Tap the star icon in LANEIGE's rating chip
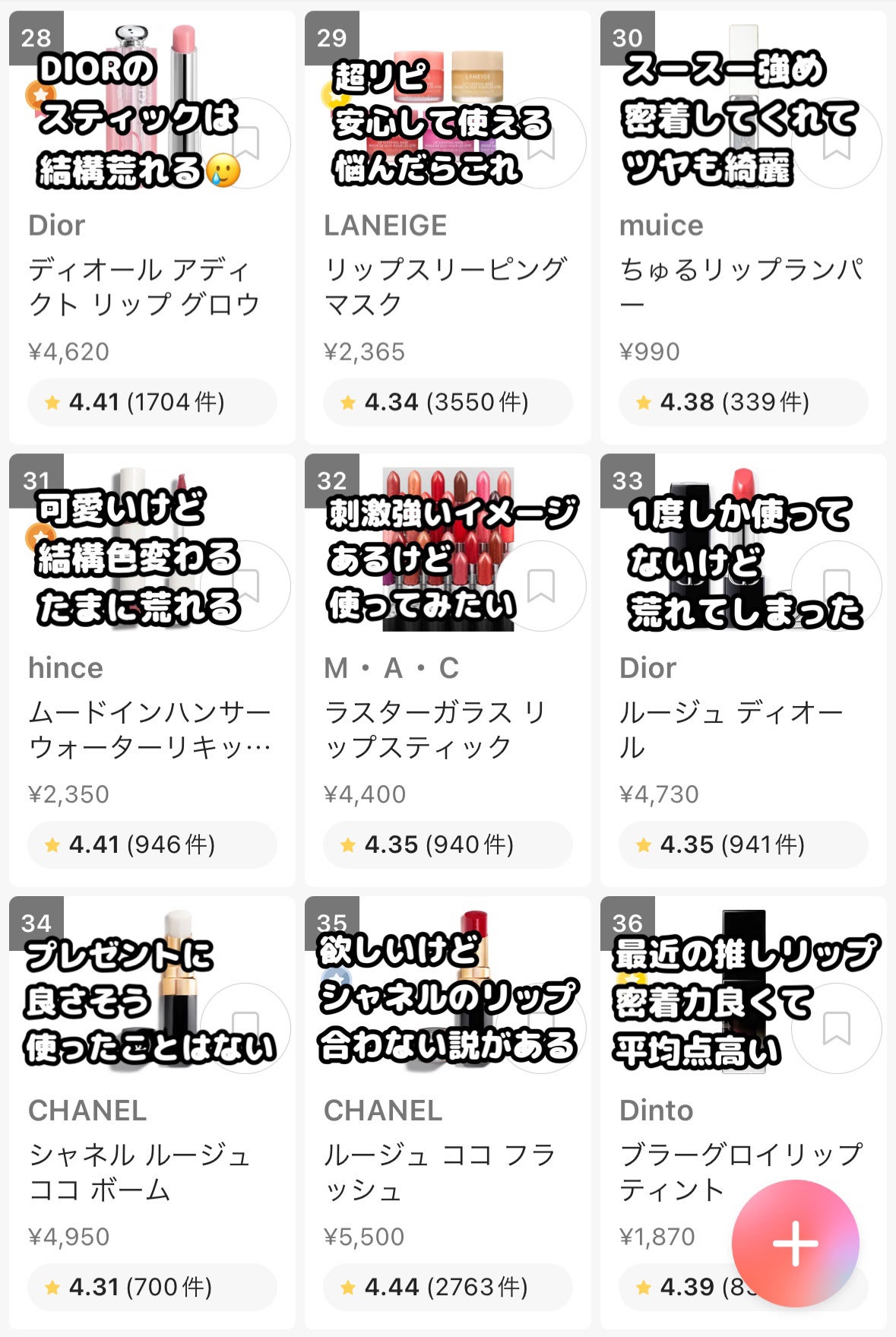The image size is (896, 1337). pos(350,402)
